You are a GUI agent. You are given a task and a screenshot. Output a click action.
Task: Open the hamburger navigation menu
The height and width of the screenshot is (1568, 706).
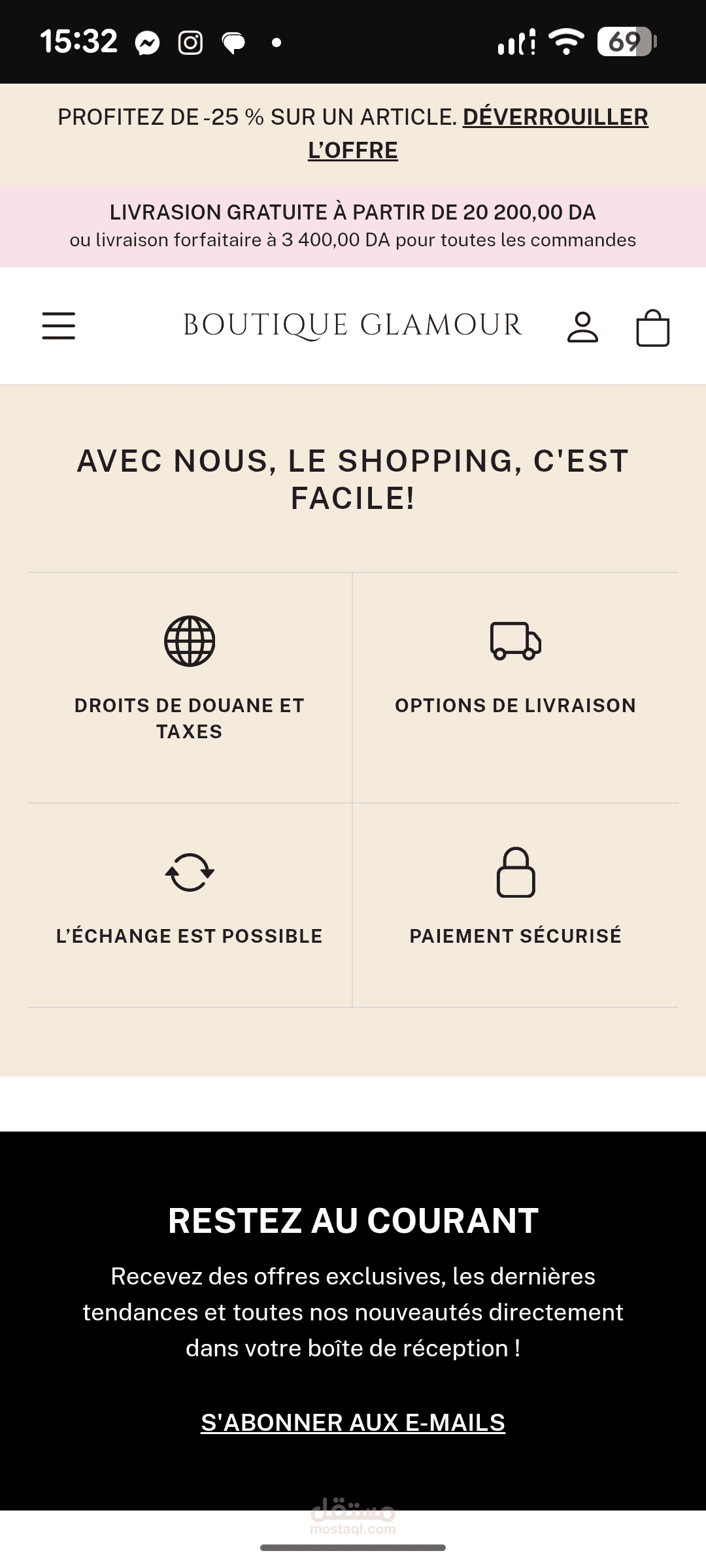(59, 325)
